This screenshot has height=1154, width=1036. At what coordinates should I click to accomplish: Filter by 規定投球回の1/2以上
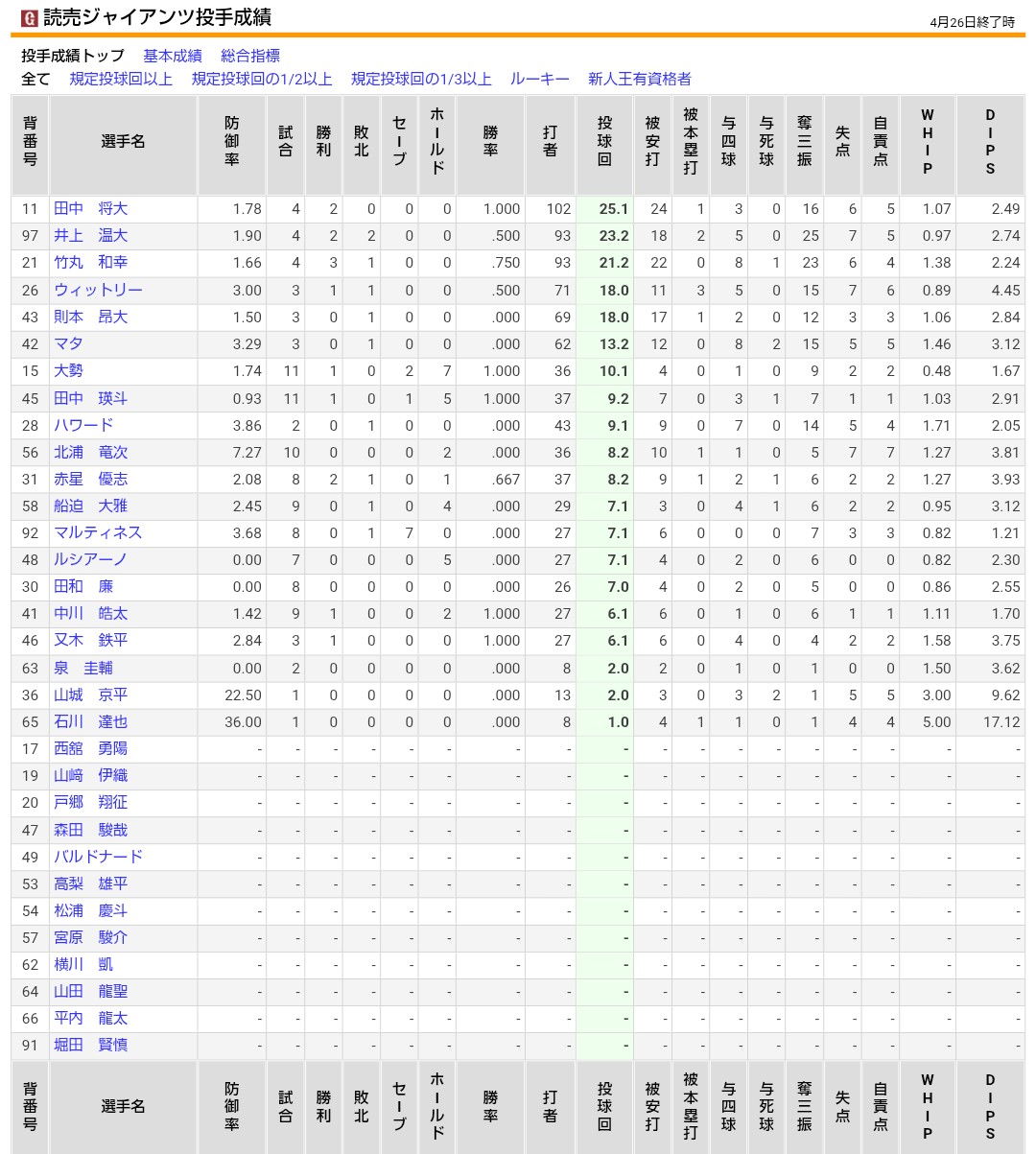tap(262, 79)
